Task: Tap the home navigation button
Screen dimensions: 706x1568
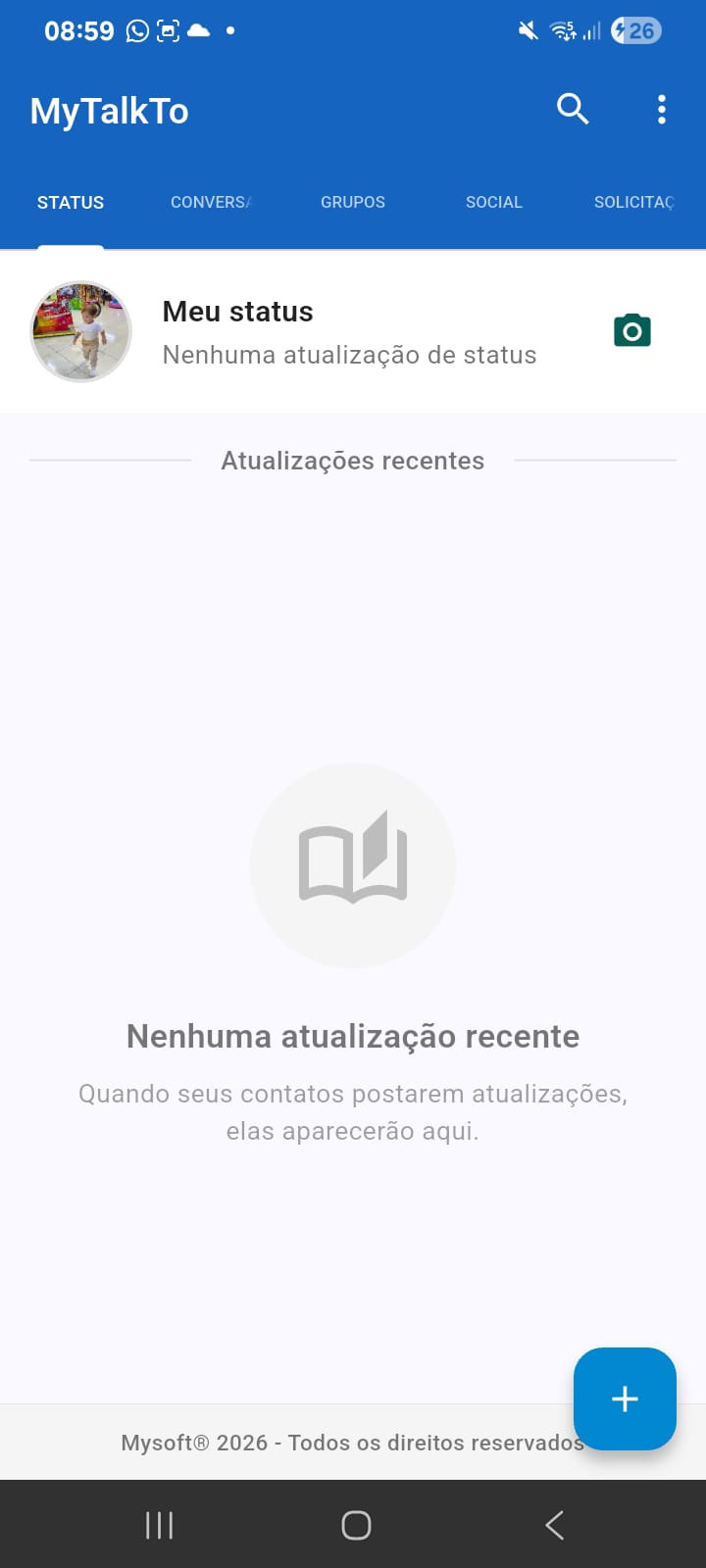Action: point(355,1524)
